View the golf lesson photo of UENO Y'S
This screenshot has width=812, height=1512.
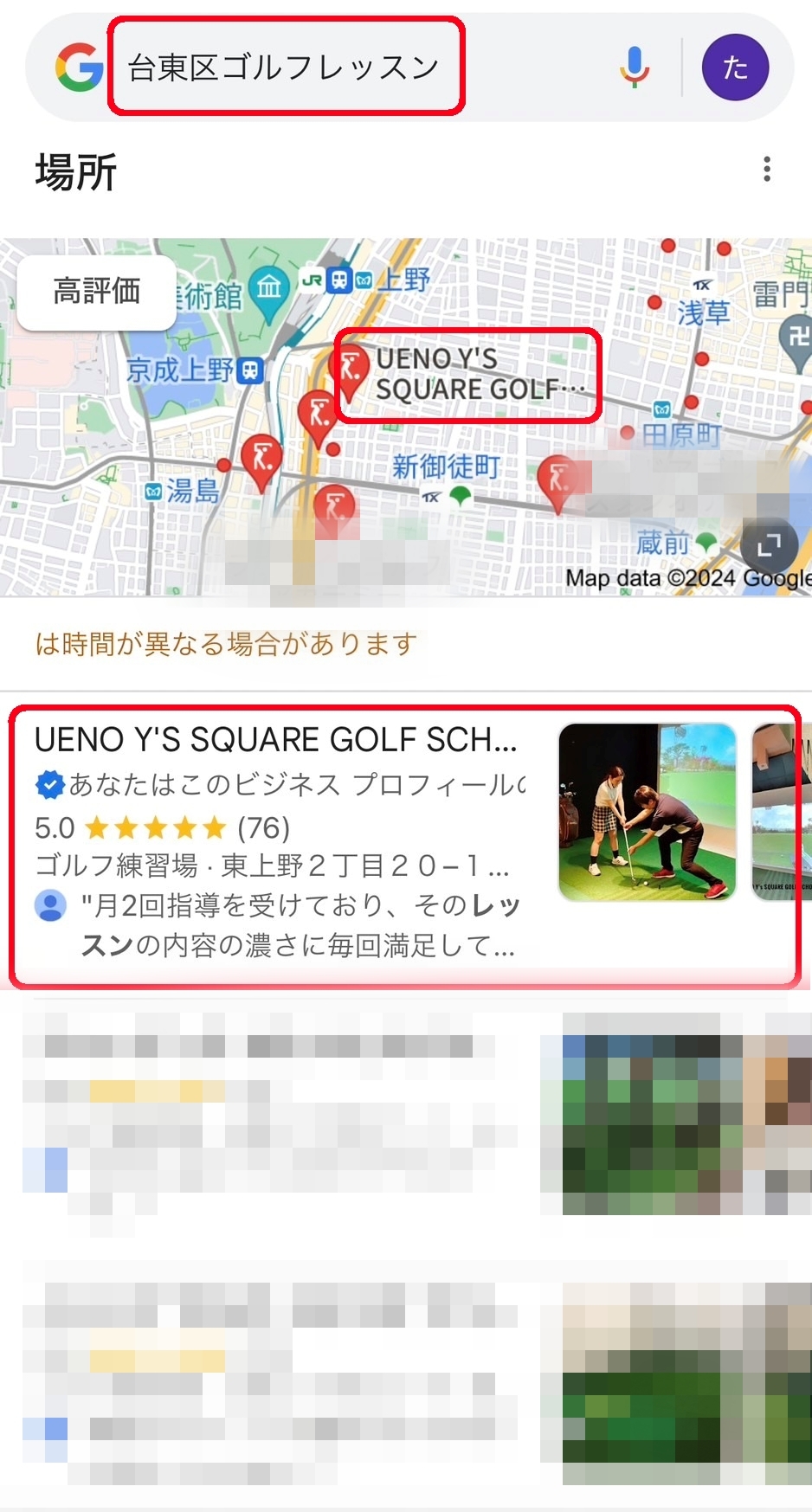648,811
